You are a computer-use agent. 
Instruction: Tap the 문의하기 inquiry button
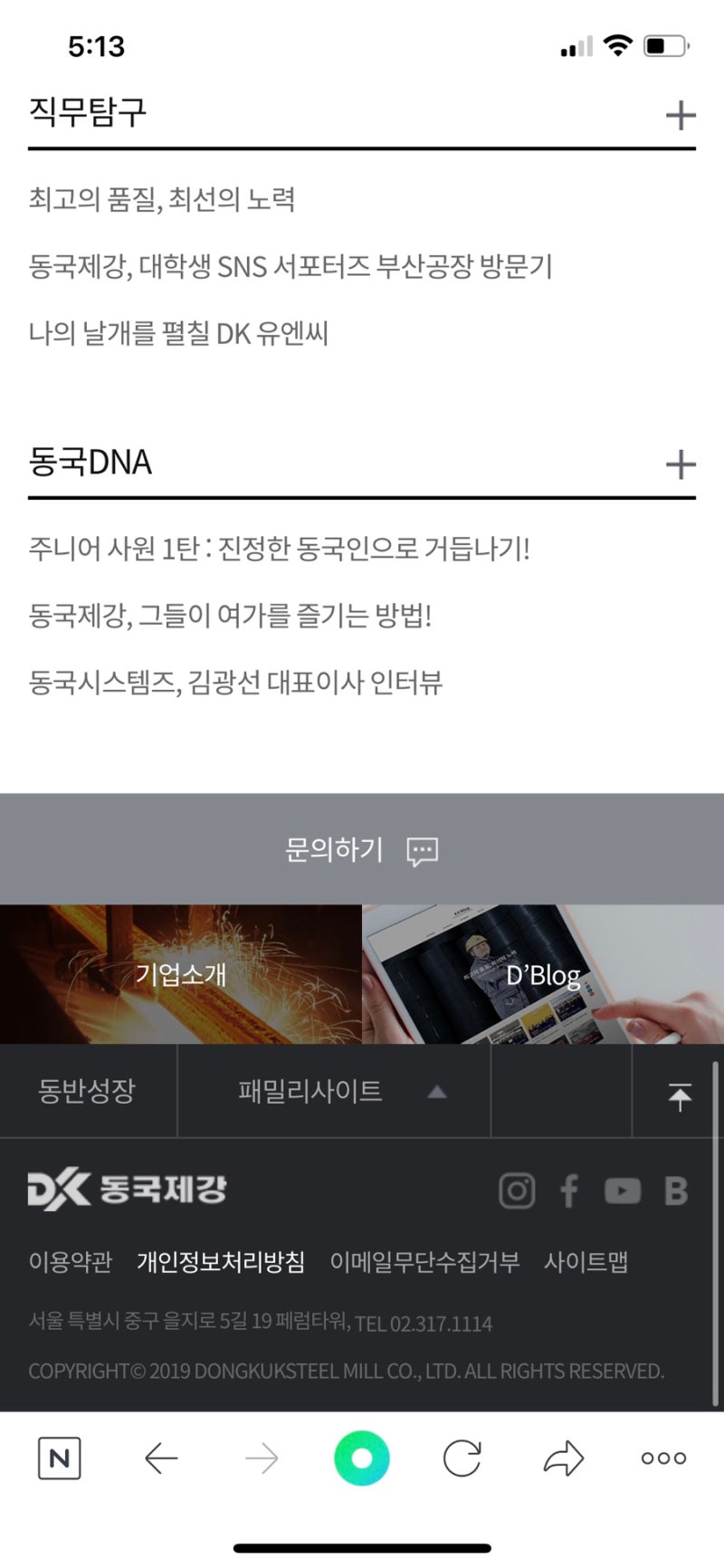361,850
